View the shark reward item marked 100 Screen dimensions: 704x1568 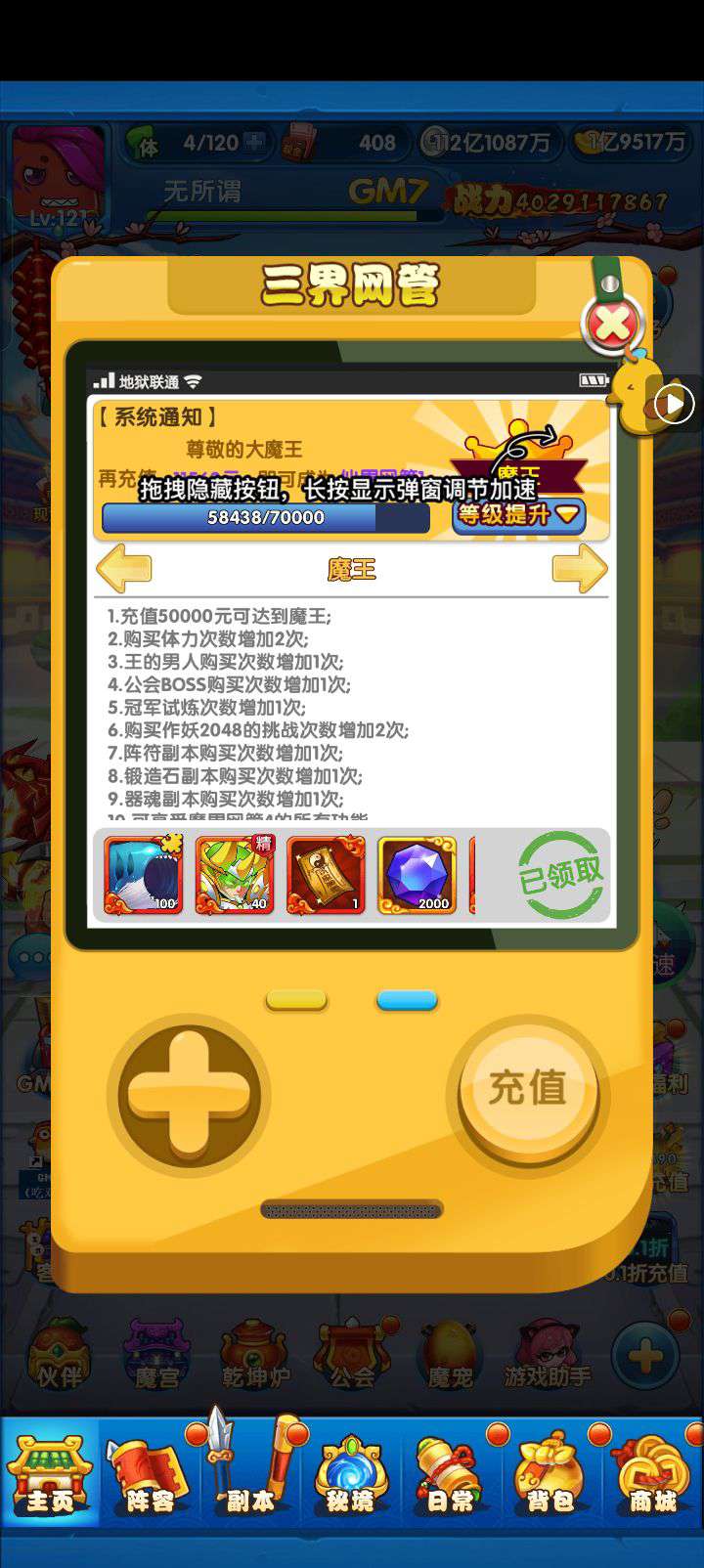pos(144,875)
